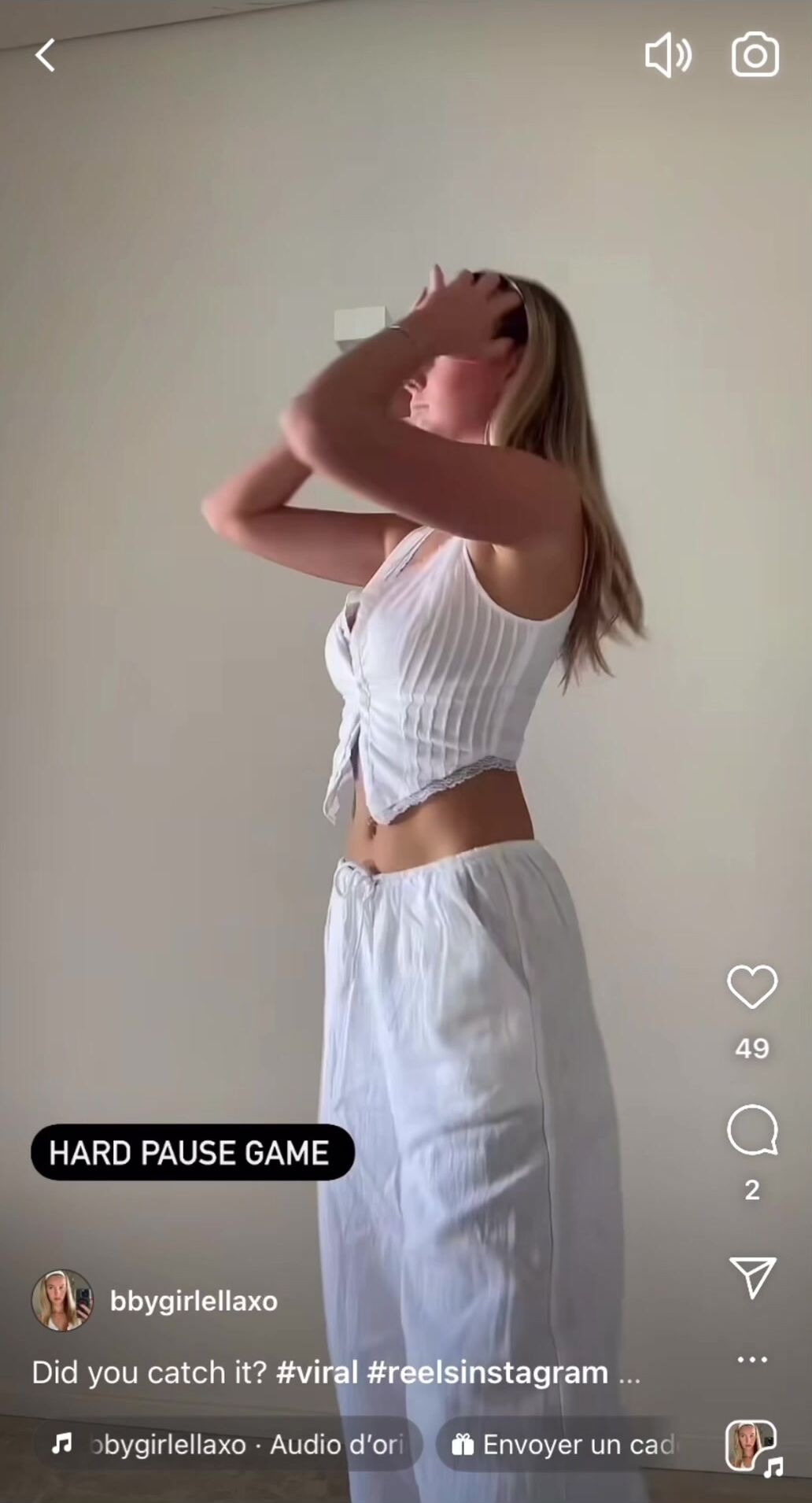Open the audio thumbnail in the corner
Screen dimensions: 812x1503
751,1446
